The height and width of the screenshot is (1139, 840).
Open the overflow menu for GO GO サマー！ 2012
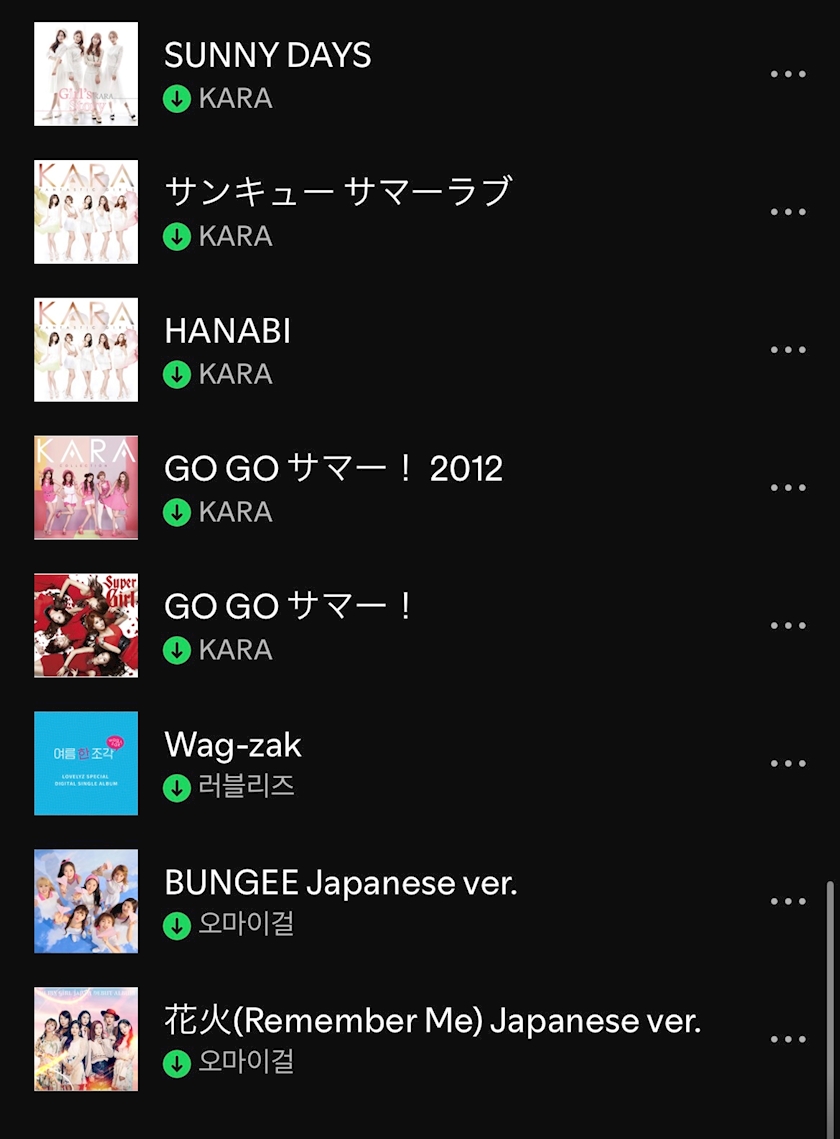(788, 488)
